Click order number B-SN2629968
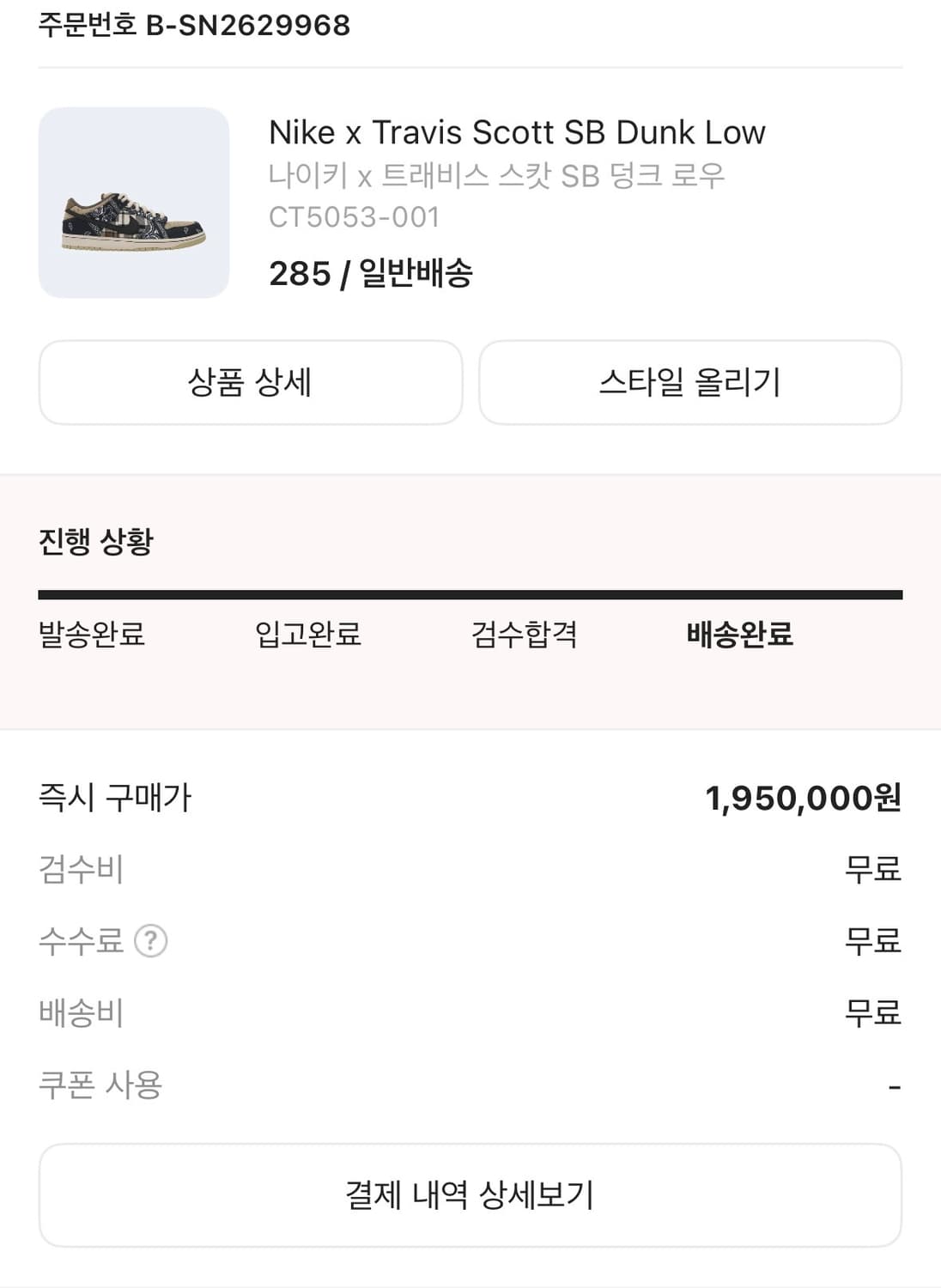The width and height of the screenshot is (941, 1288). click(x=189, y=25)
